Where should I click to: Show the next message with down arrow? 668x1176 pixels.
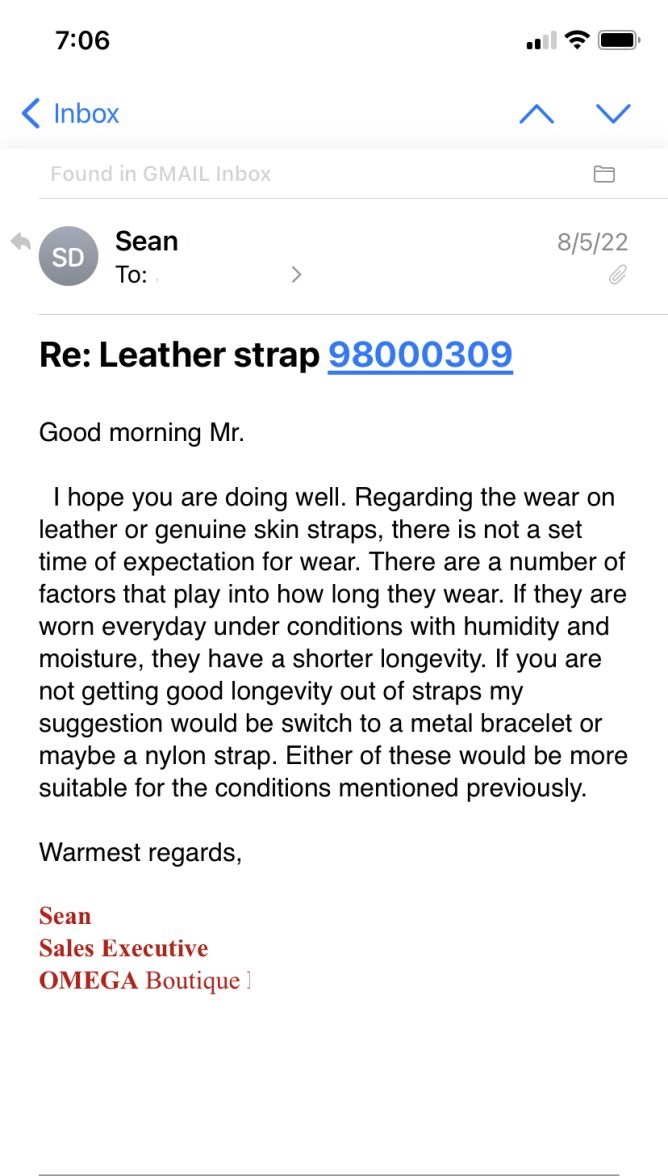tap(613, 114)
